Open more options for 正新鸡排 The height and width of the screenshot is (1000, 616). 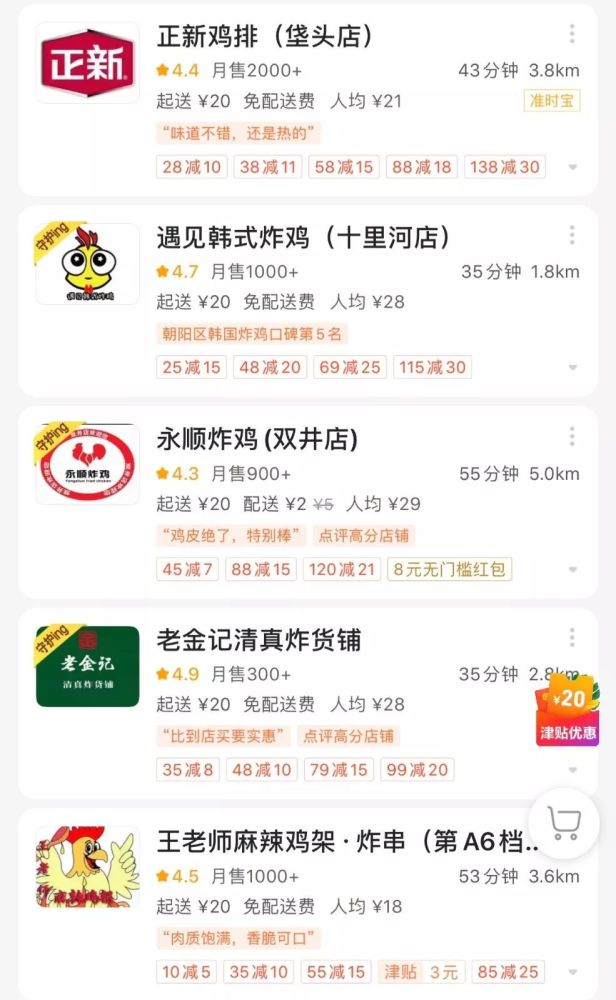click(572, 35)
